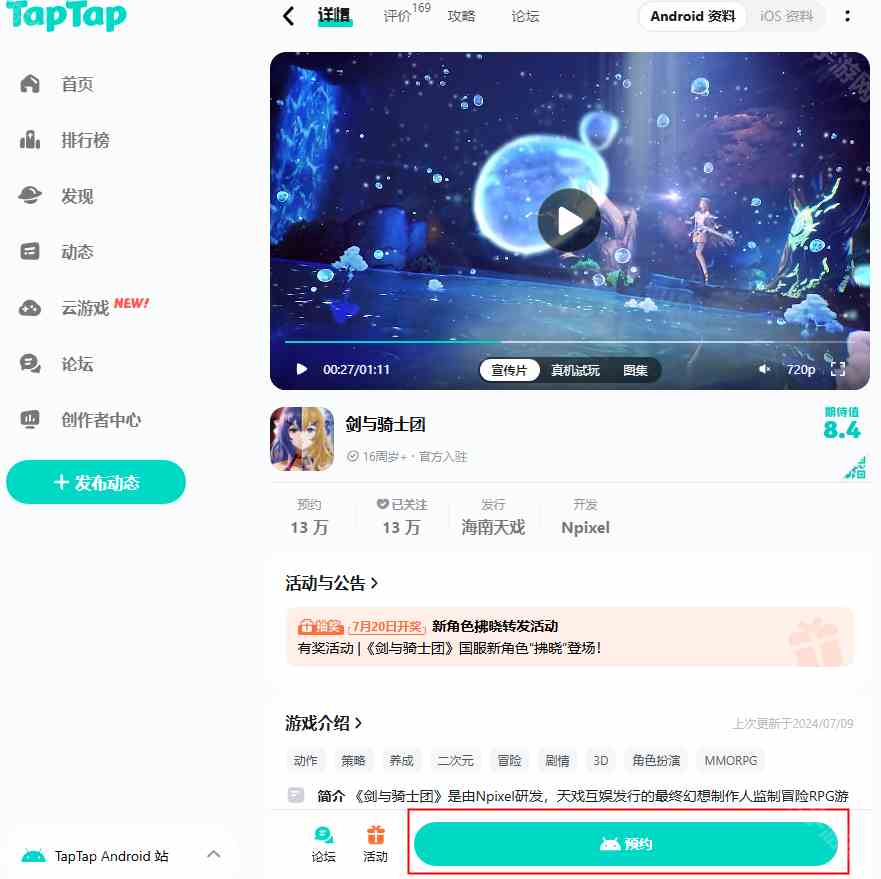This screenshot has width=881, height=879.
Task: Switch to the 评价 tab
Action: tap(398, 16)
